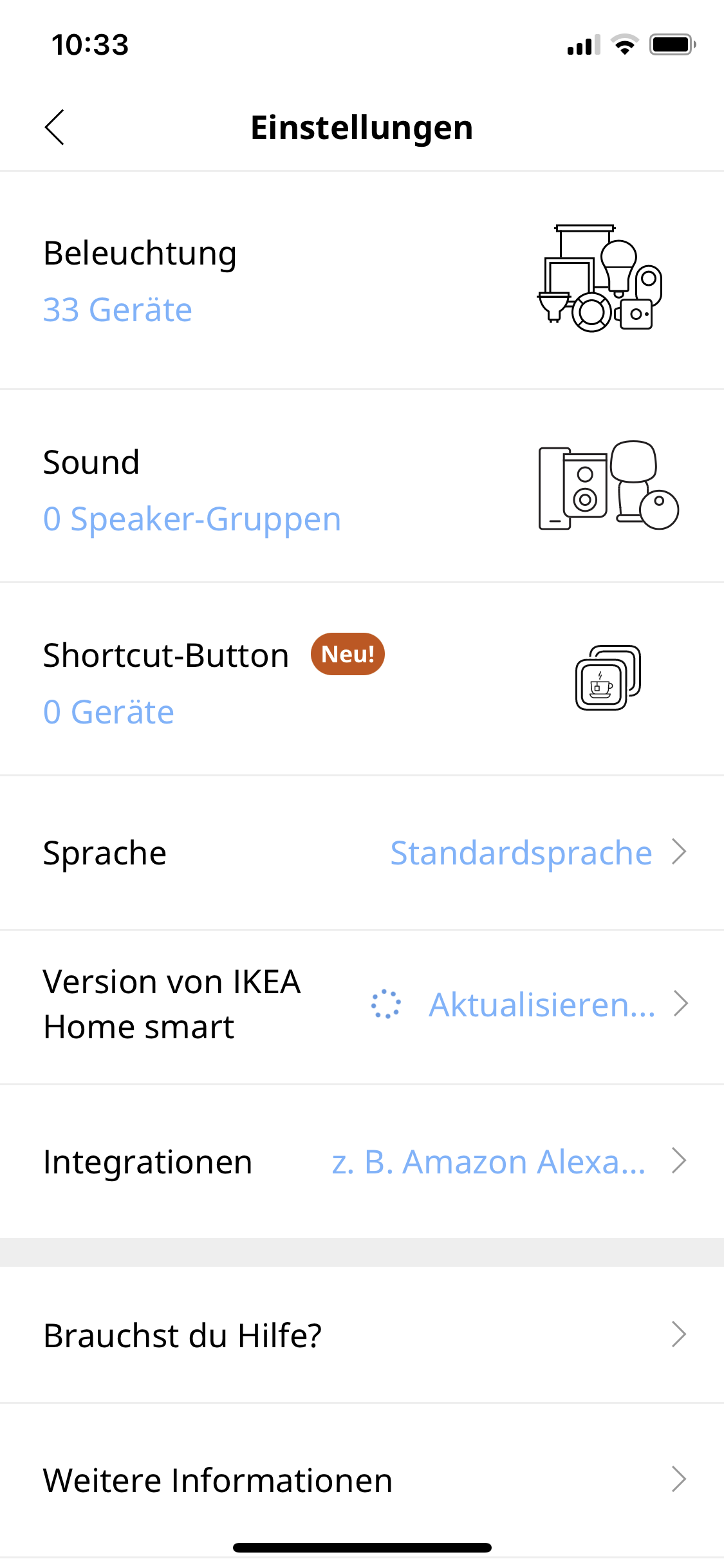Open Weitere Informationen
Image resolution: width=724 pixels, height=1568 pixels.
point(362,1480)
